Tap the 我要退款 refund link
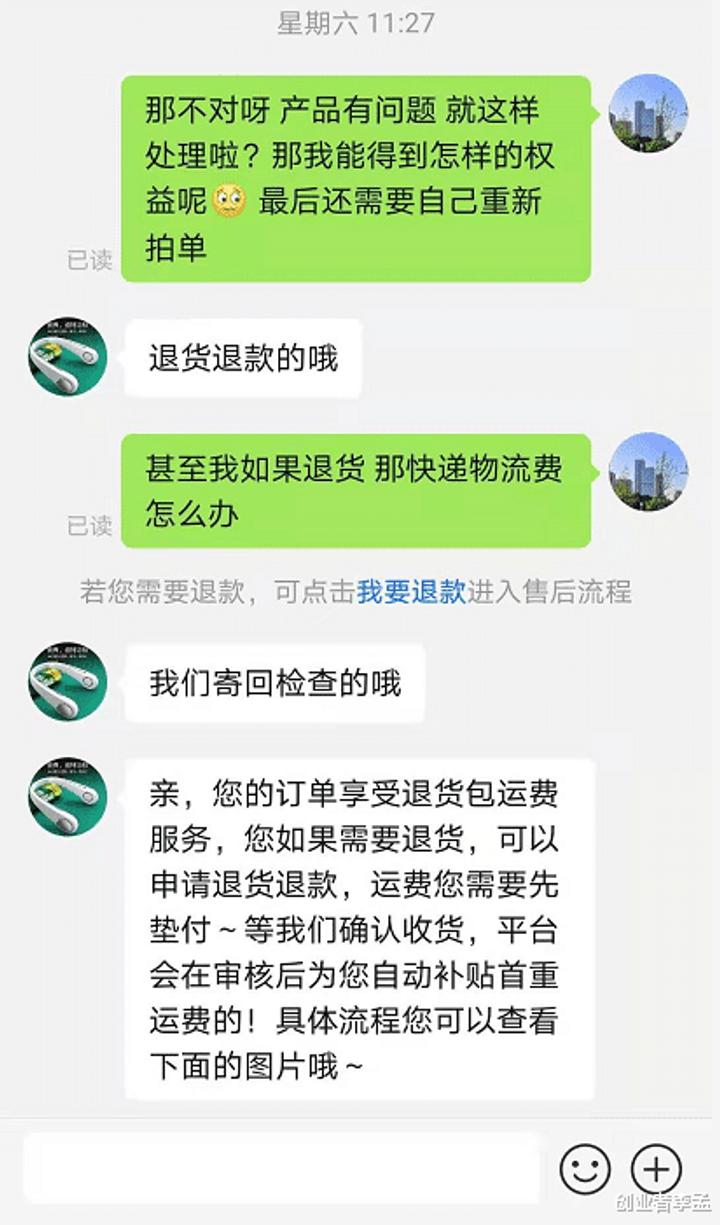 [x=411, y=591]
